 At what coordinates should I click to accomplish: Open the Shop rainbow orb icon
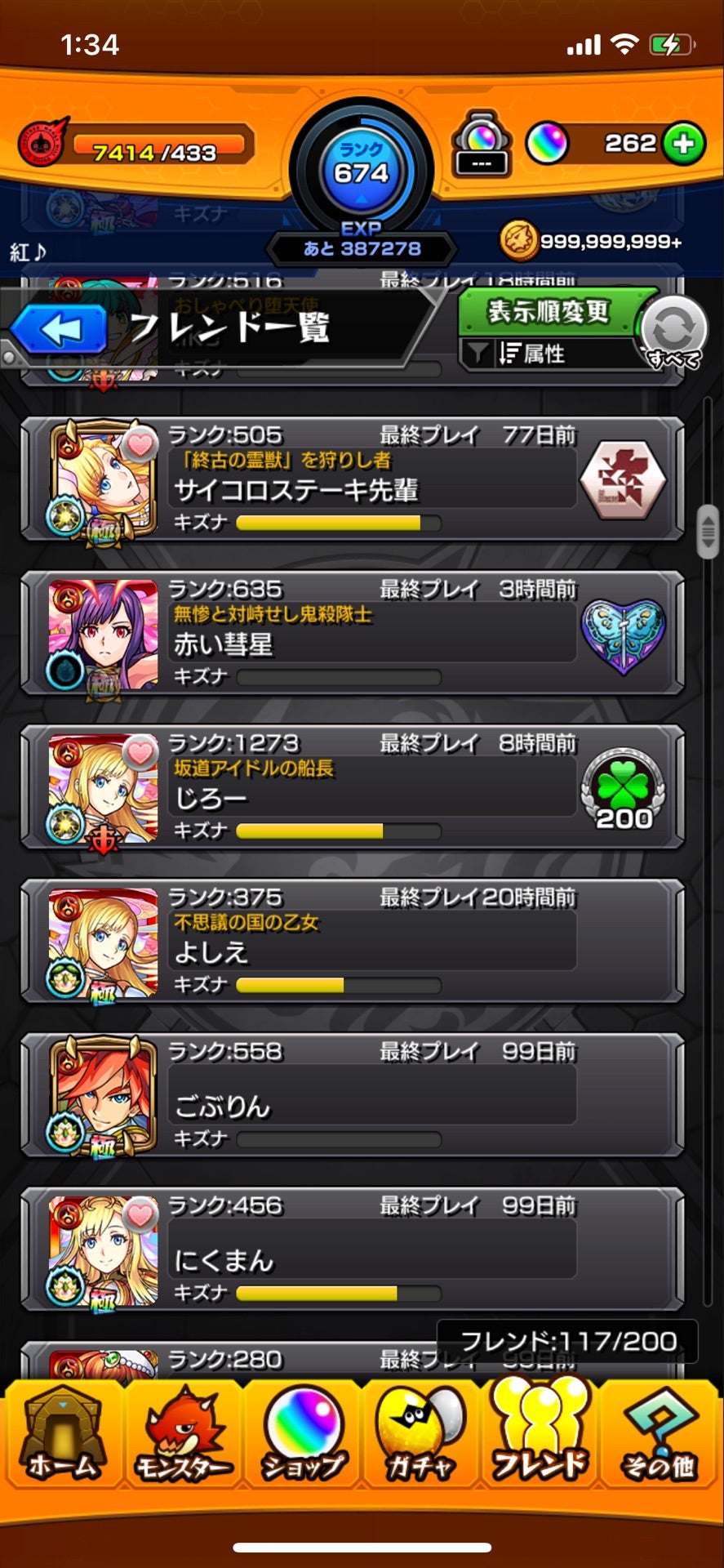click(x=300, y=1429)
